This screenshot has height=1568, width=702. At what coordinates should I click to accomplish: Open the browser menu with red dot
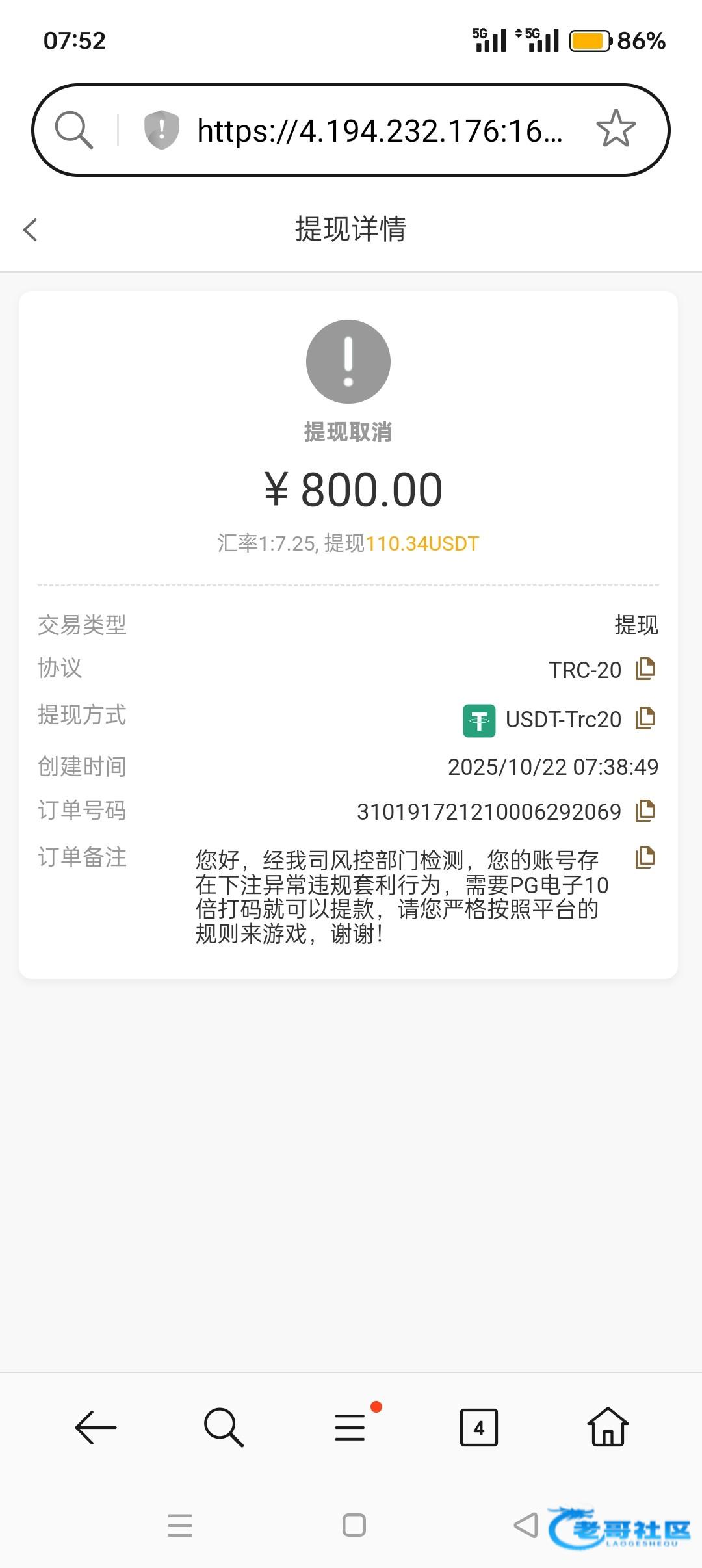click(351, 1428)
